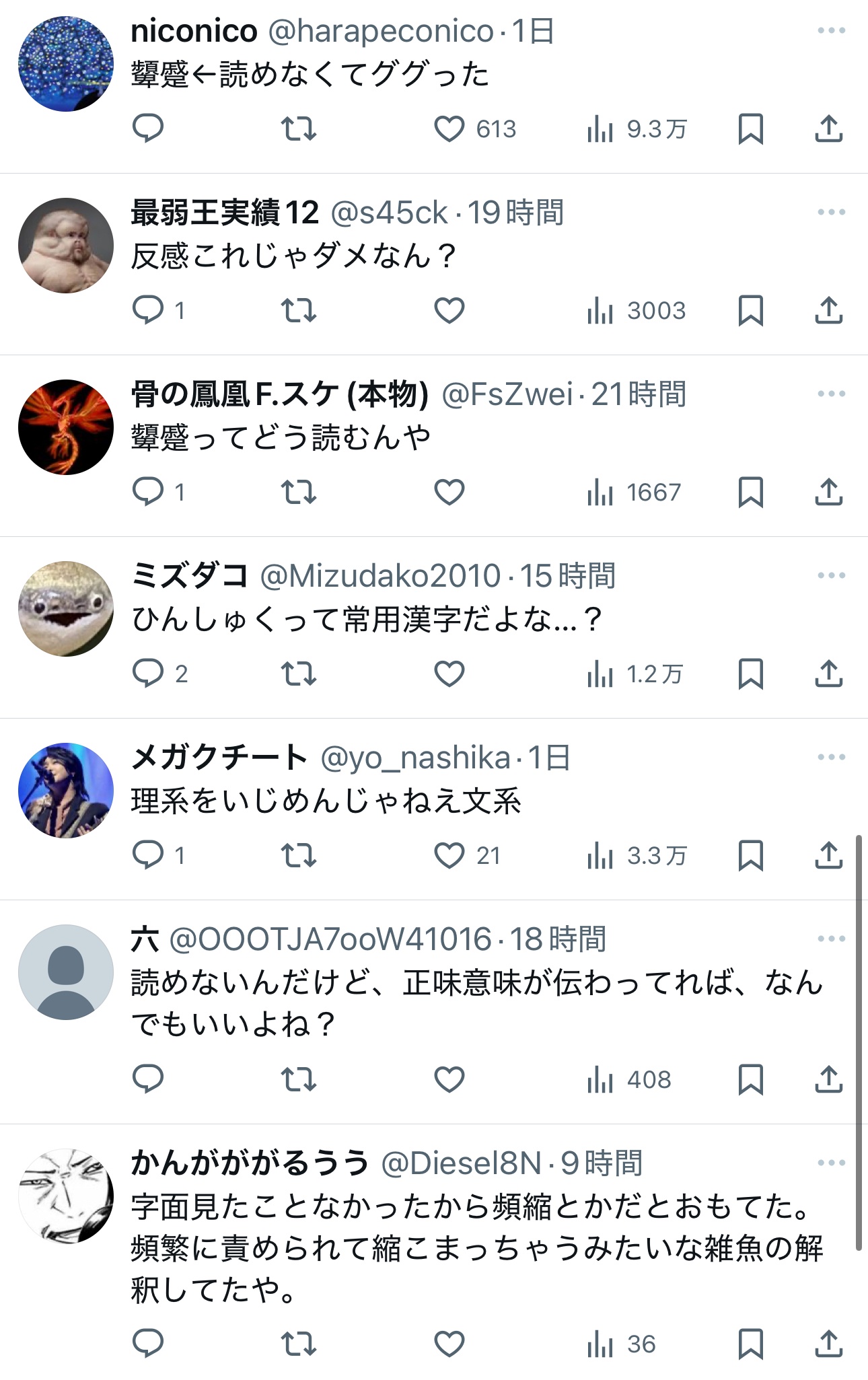Viewport: 868px width, 1380px height.
Task: Reply to 骨の鳳凰F.スケ's post
Action: (x=148, y=492)
